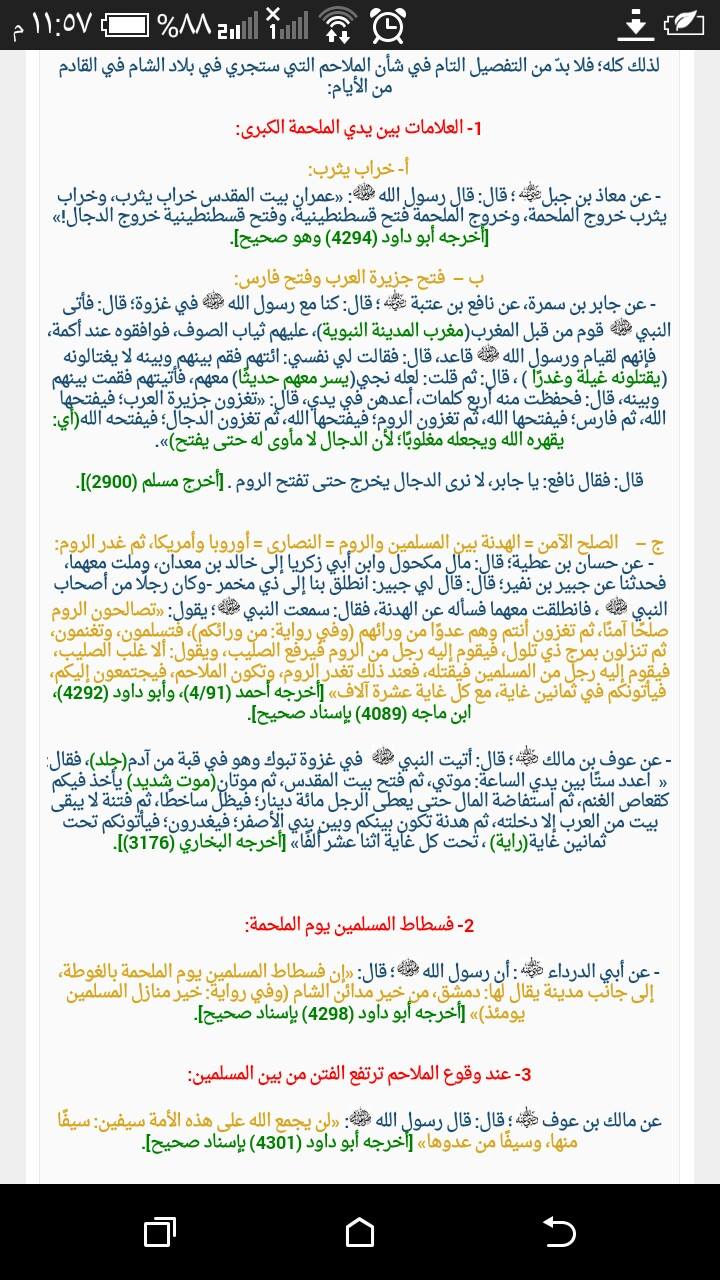The height and width of the screenshot is (1280, 720).
Task: Return to the home screen
Action: [360, 1230]
